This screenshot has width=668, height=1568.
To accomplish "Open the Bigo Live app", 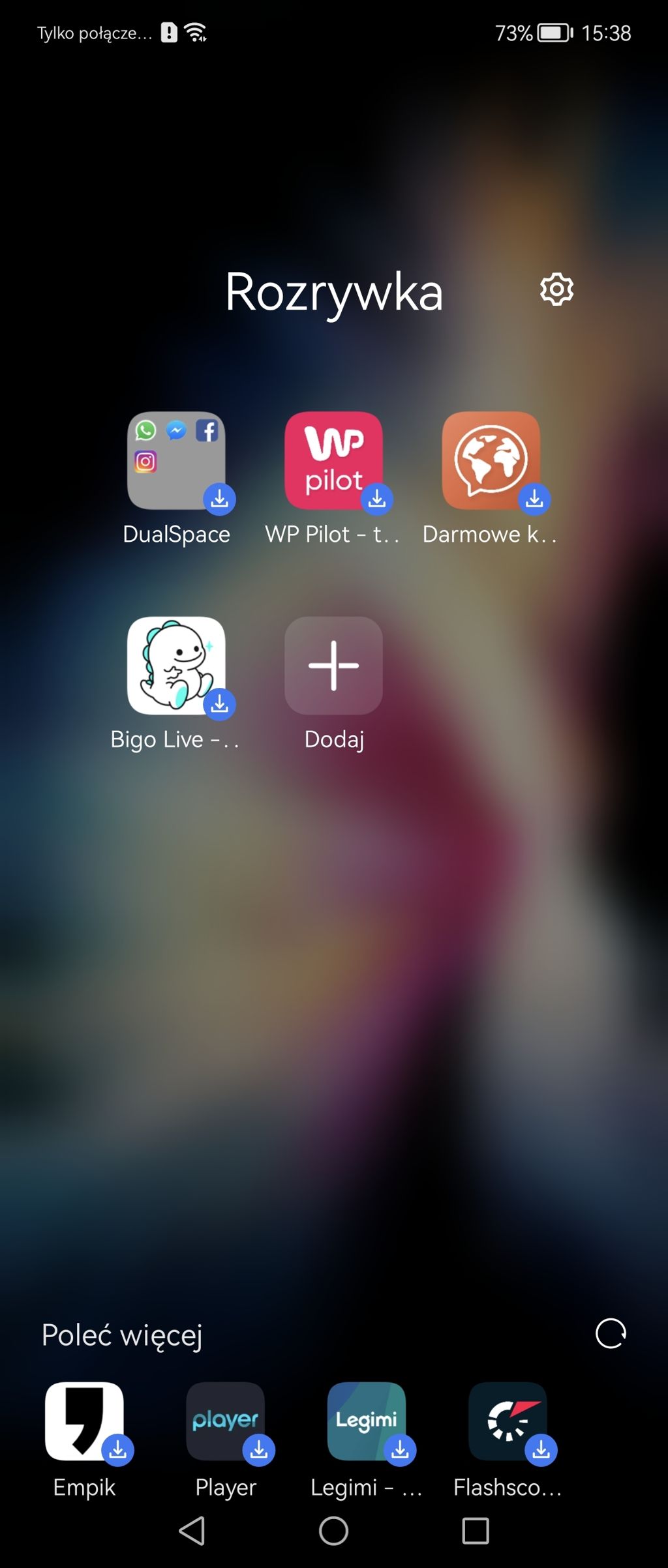I will click(x=176, y=666).
